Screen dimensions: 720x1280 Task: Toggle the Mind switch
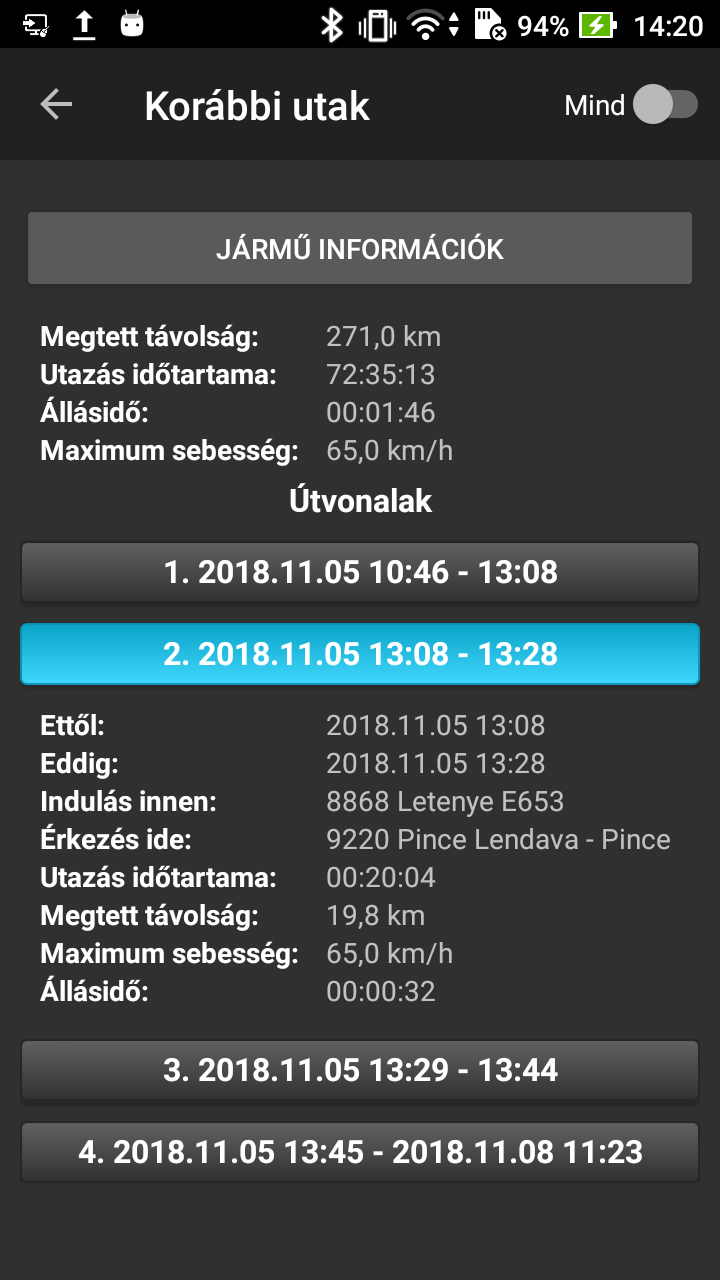665,105
